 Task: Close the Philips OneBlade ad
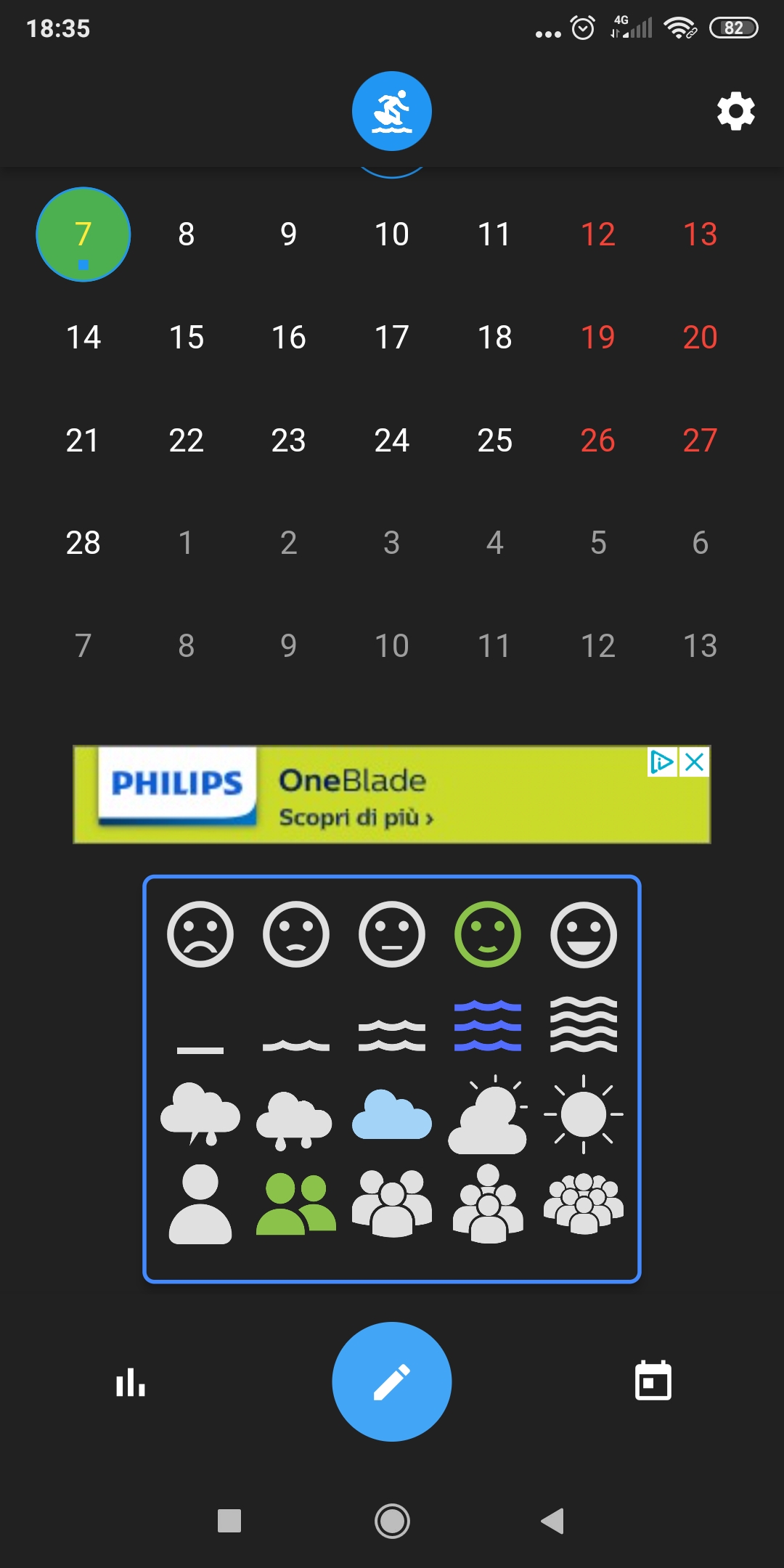click(x=695, y=762)
